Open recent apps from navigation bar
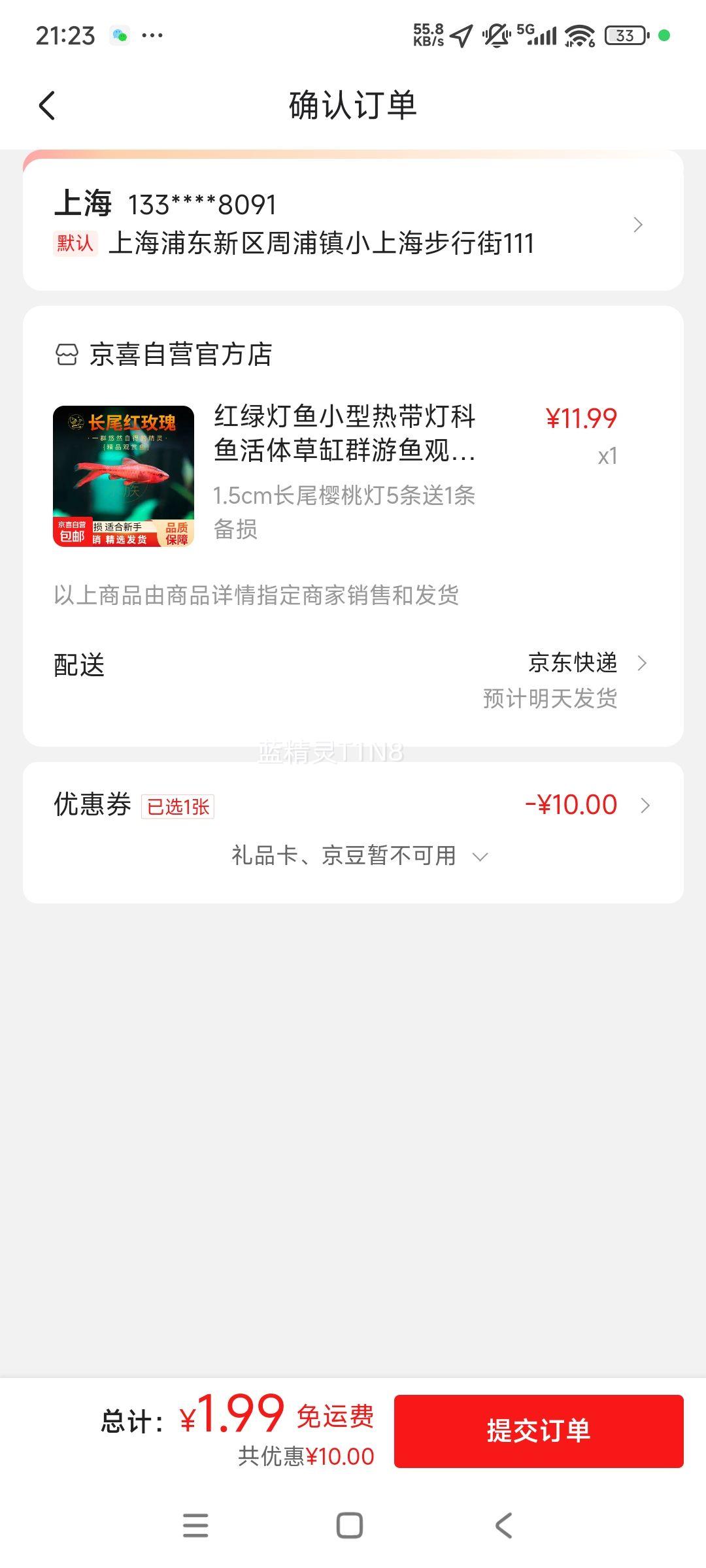 pyautogui.click(x=195, y=1526)
